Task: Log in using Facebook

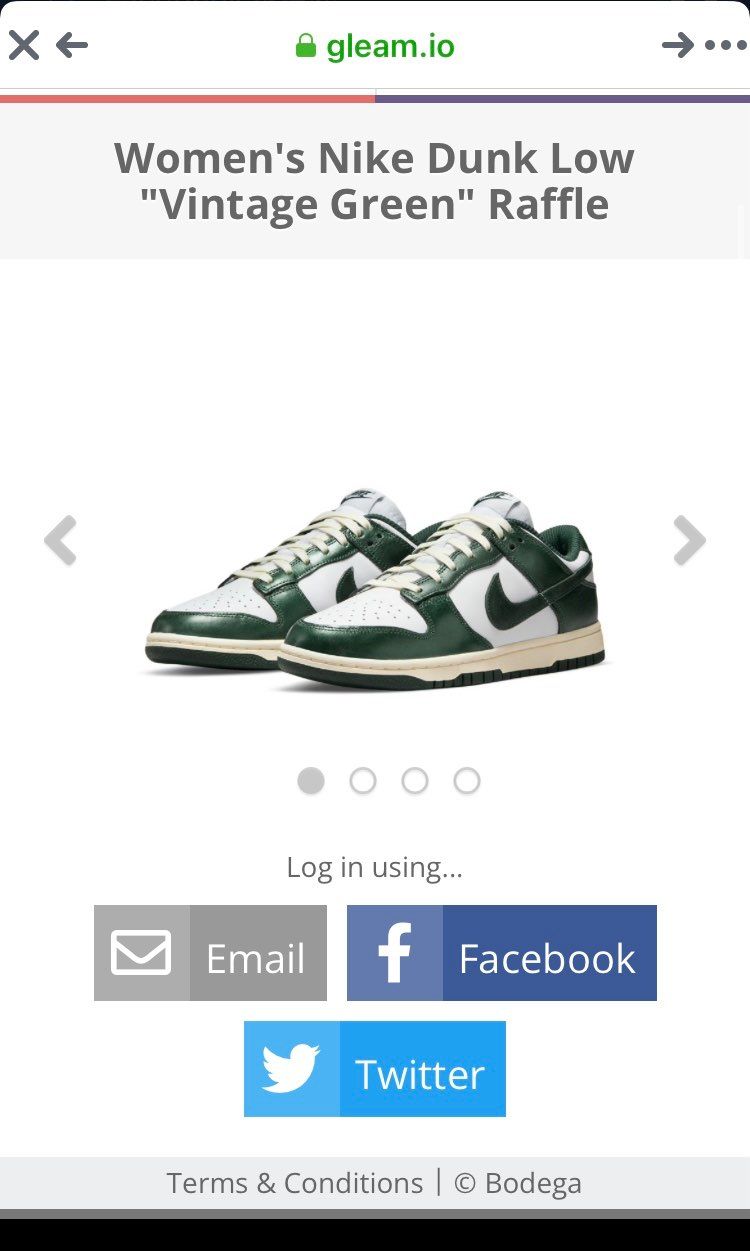Action: tap(502, 953)
